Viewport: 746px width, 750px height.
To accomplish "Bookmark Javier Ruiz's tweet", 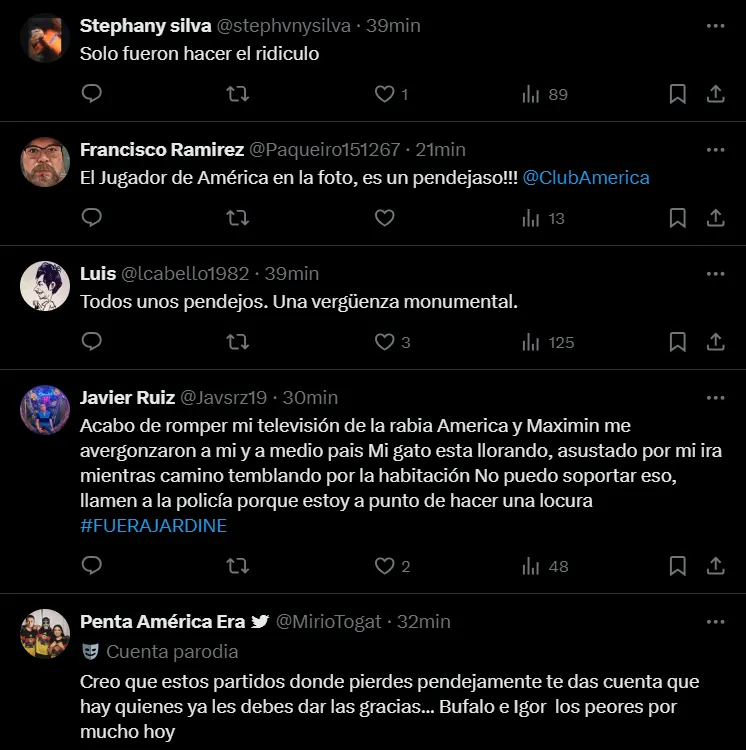I will [x=677, y=566].
